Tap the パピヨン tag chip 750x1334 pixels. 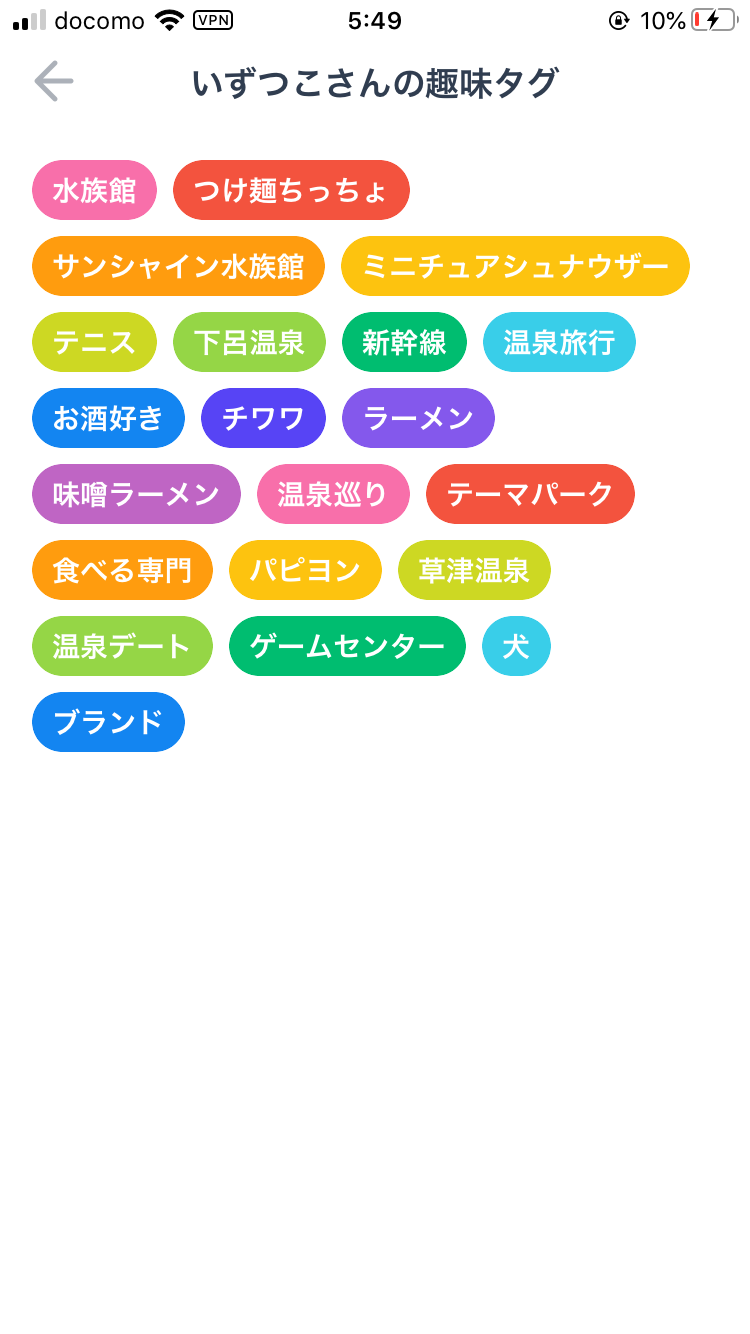(x=305, y=570)
